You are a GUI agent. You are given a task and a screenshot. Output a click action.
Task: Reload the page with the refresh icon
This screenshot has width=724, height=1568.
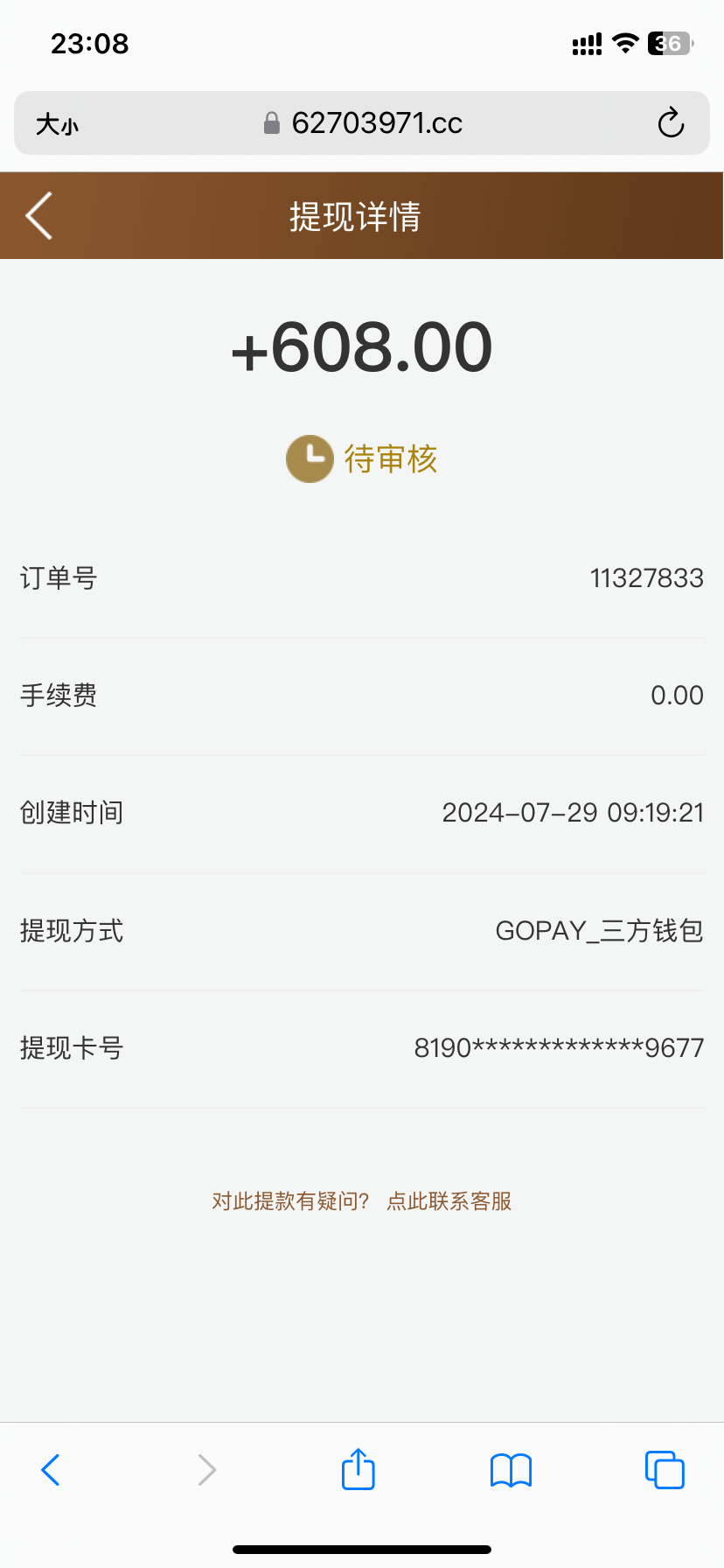[x=671, y=123]
